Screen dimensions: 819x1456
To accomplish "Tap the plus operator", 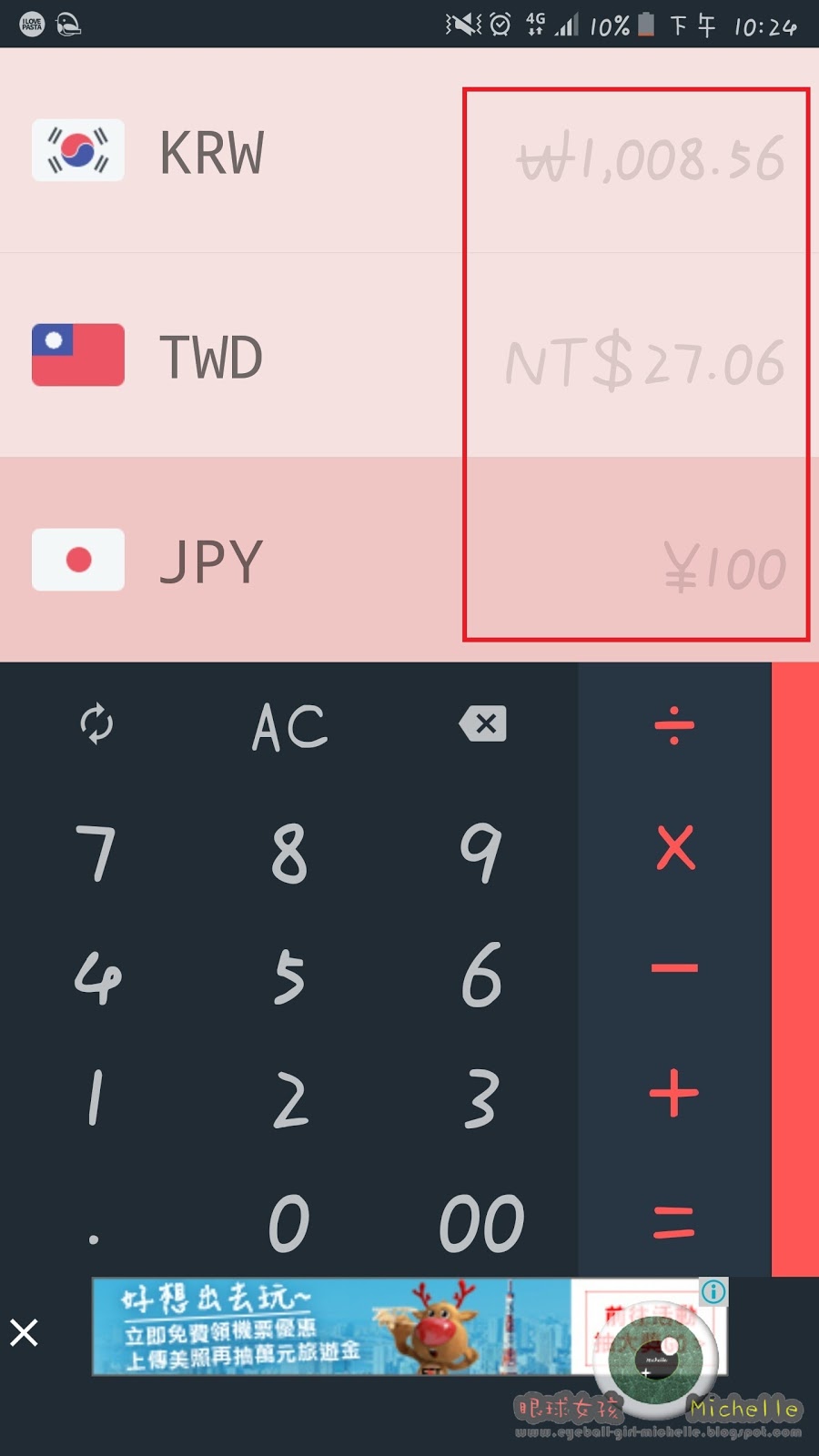I will coord(674,1092).
